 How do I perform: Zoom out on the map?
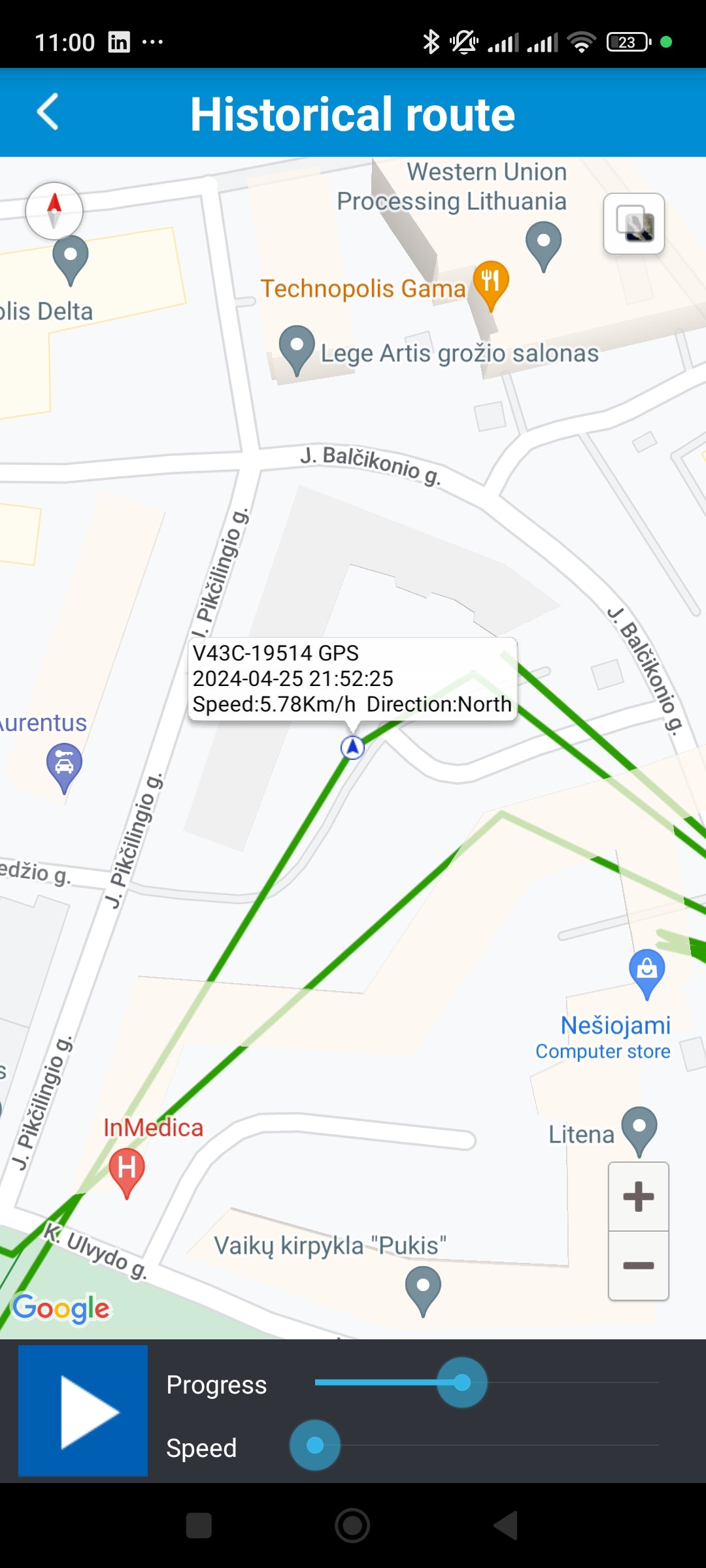click(x=638, y=1266)
